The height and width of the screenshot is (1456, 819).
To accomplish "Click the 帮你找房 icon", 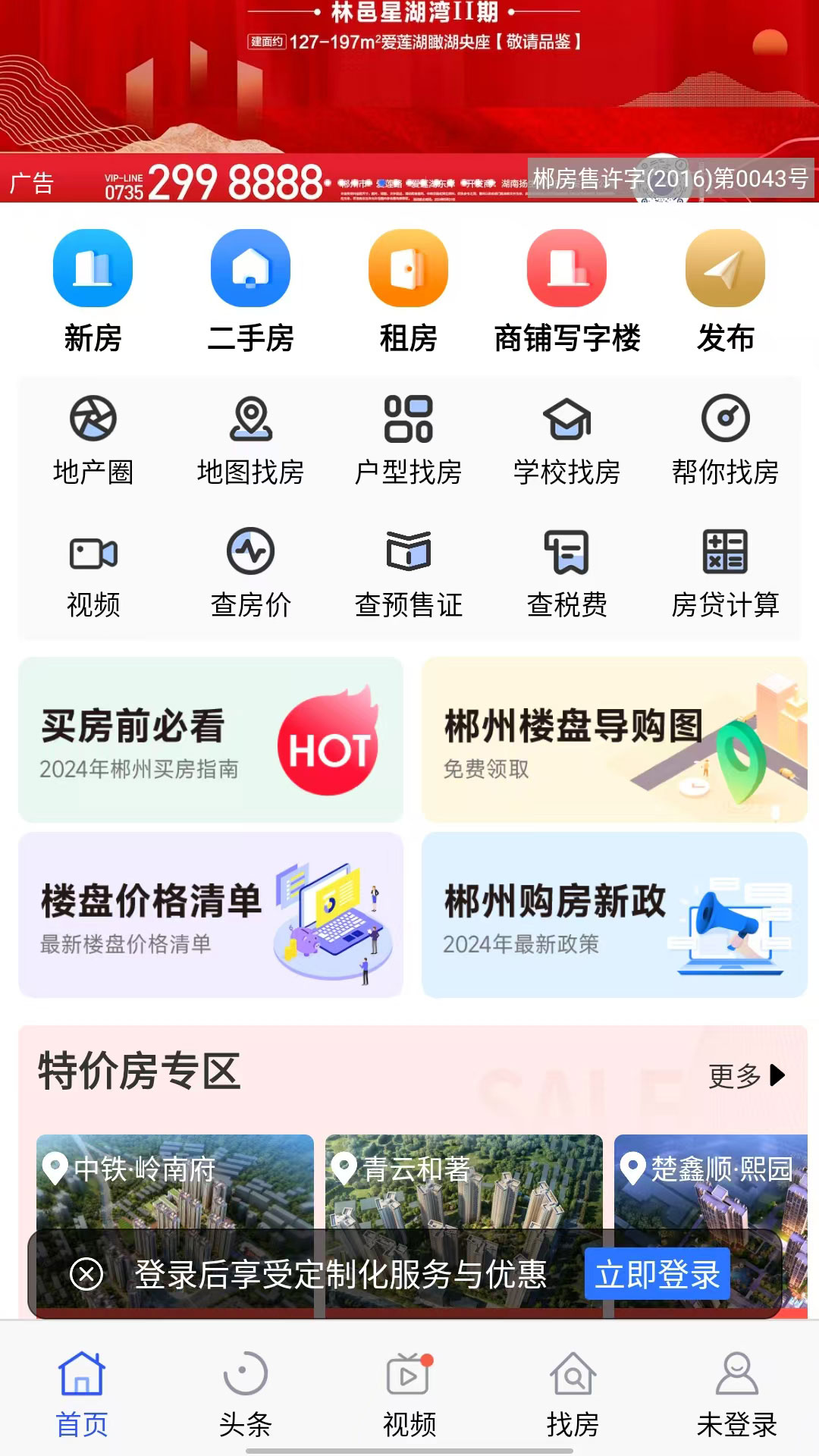I will tap(725, 440).
